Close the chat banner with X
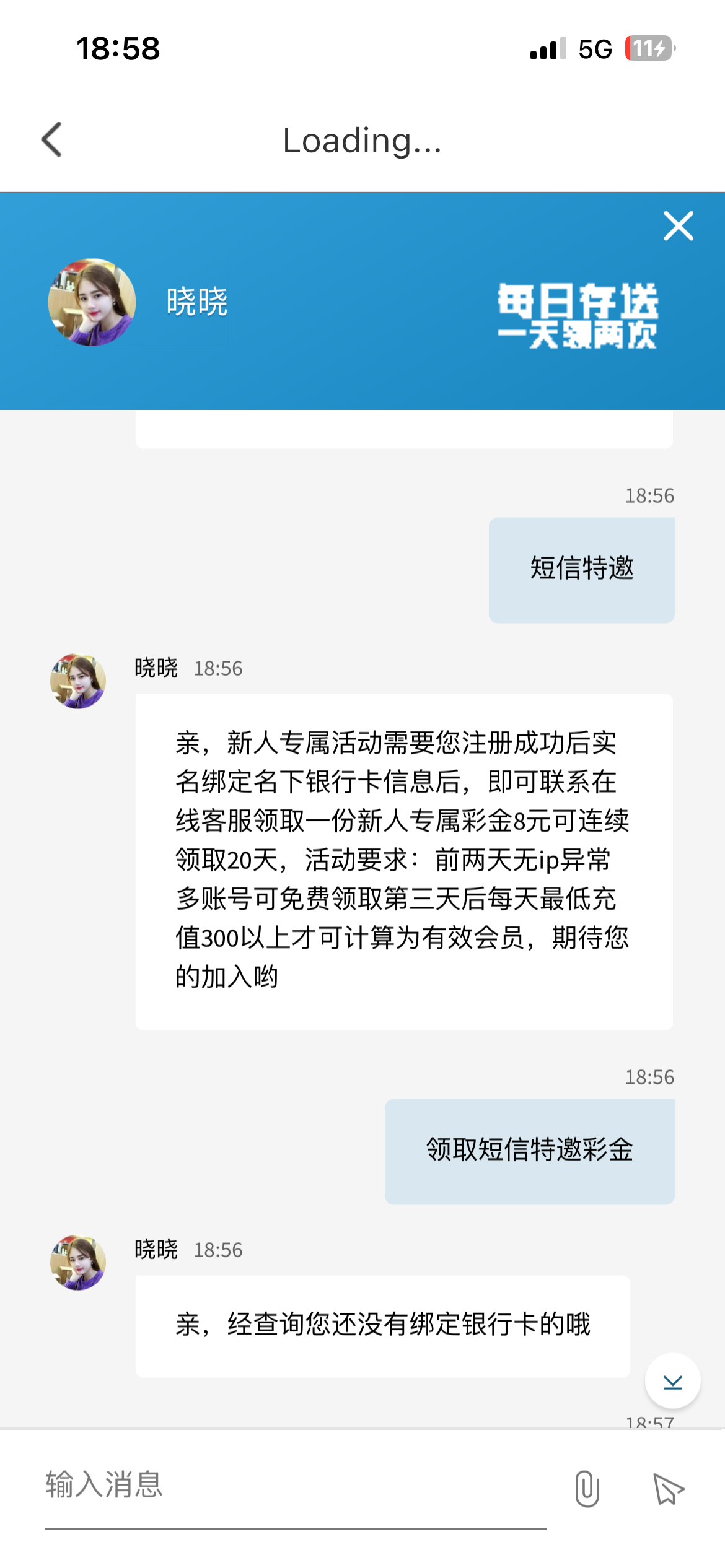The width and height of the screenshot is (725, 1568). pos(678,226)
